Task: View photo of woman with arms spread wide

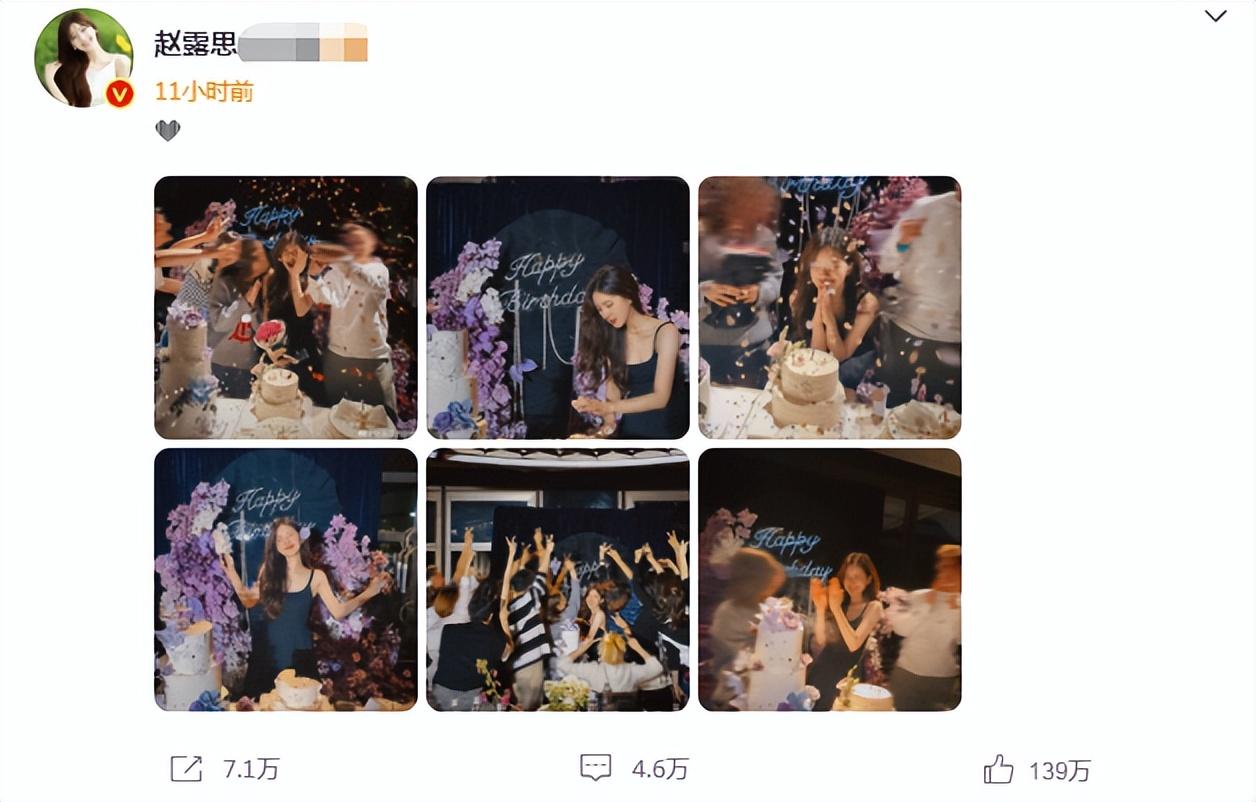Action: 285,580
